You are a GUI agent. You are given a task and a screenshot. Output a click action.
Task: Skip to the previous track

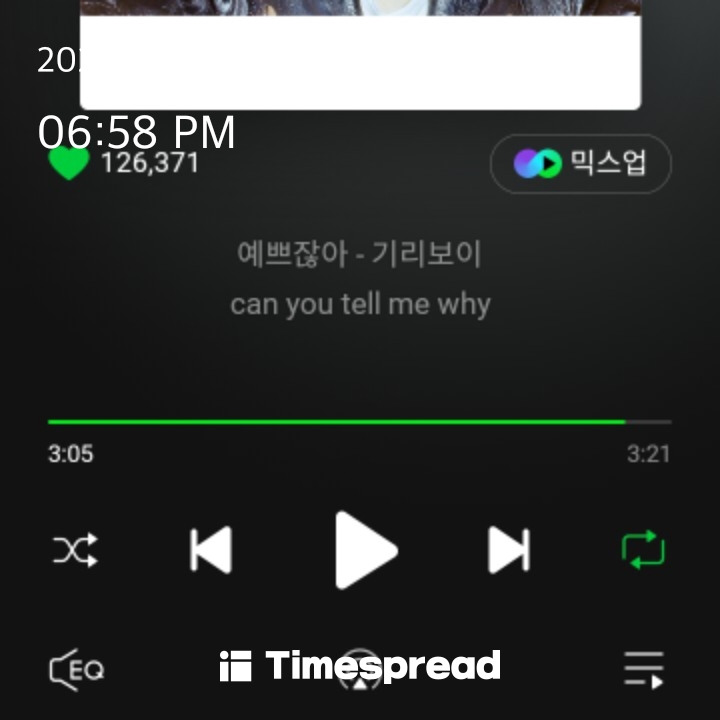click(211, 550)
